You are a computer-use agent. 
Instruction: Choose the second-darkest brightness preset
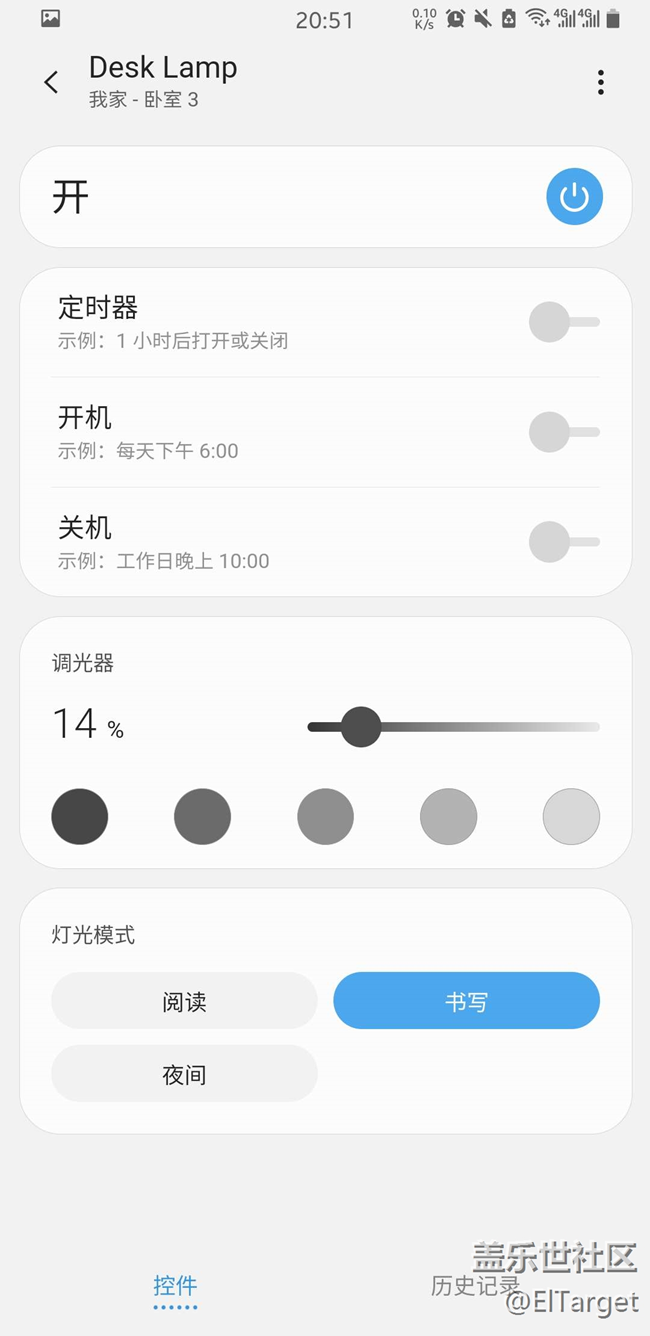pos(202,816)
